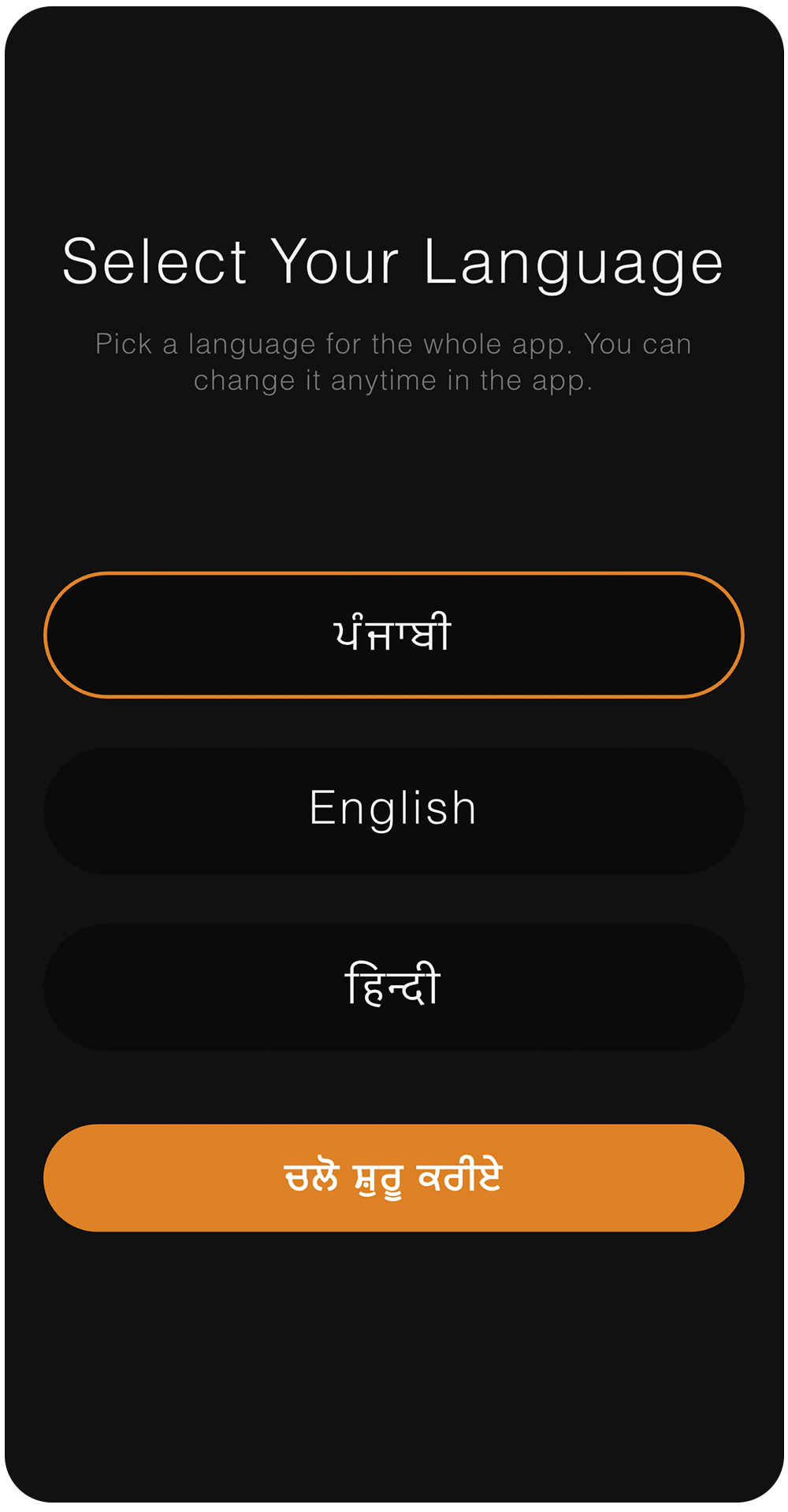Pick the Hindi (ਹਿਨ੍ਦੀ) language option

click(393, 986)
